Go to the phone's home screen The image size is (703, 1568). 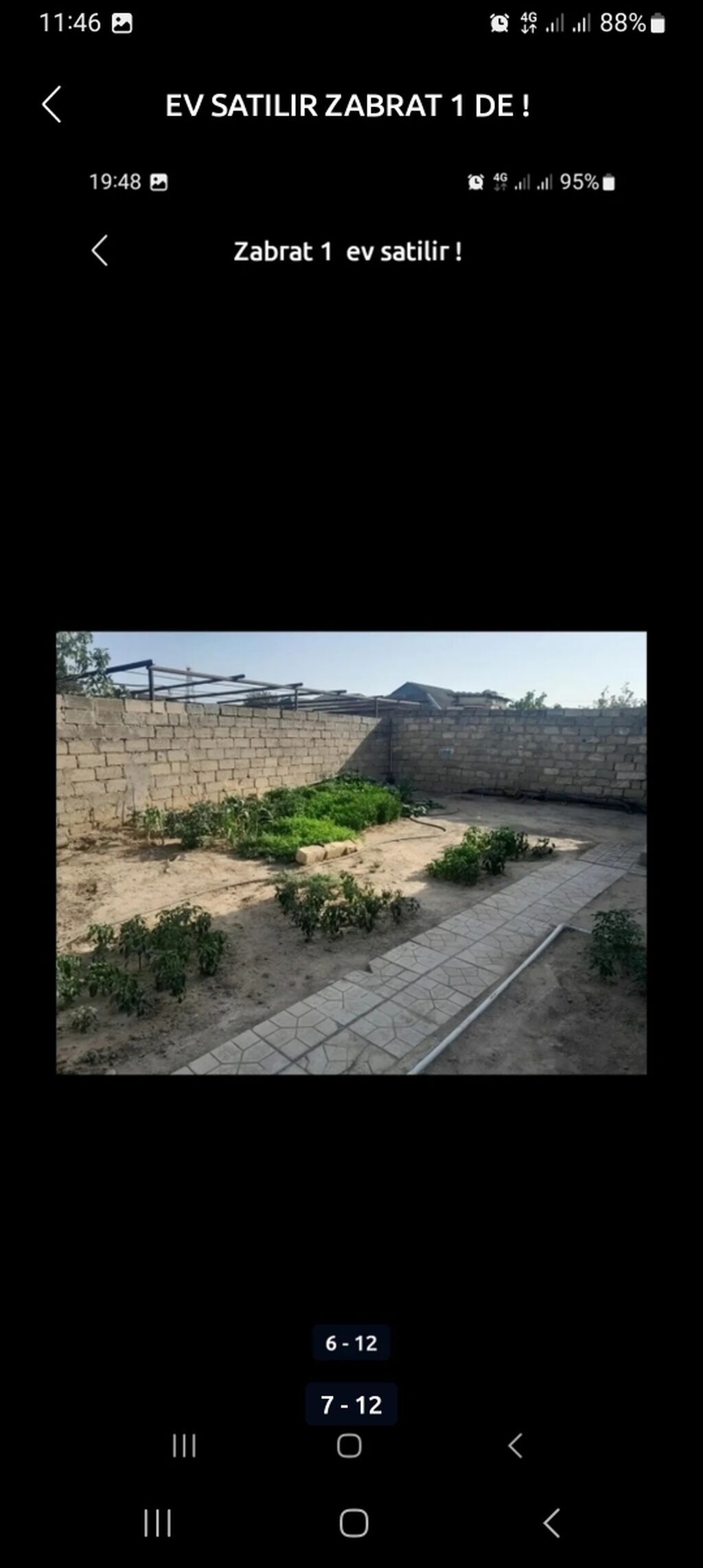[x=354, y=1523]
